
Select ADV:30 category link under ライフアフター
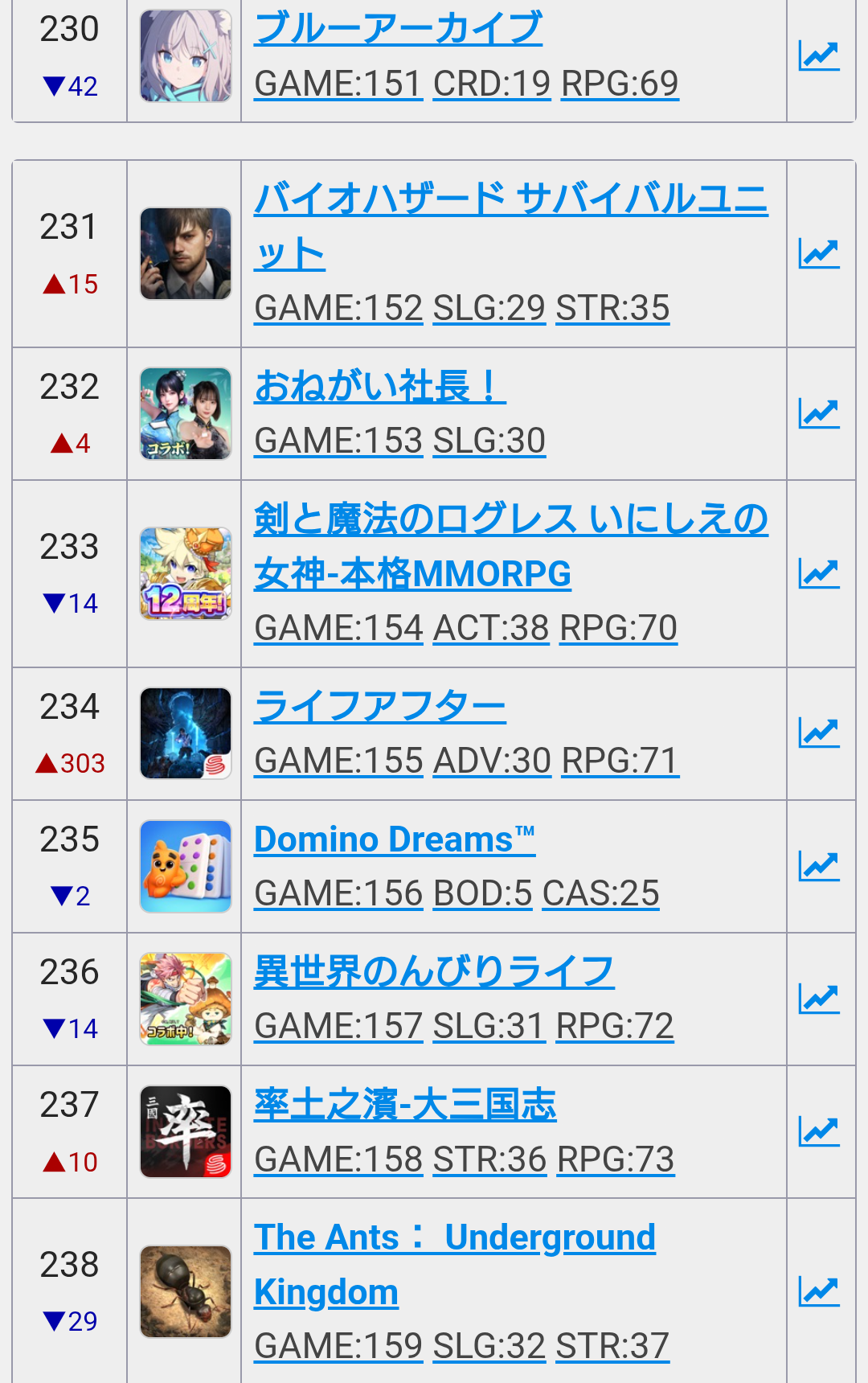pyautogui.click(x=492, y=761)
